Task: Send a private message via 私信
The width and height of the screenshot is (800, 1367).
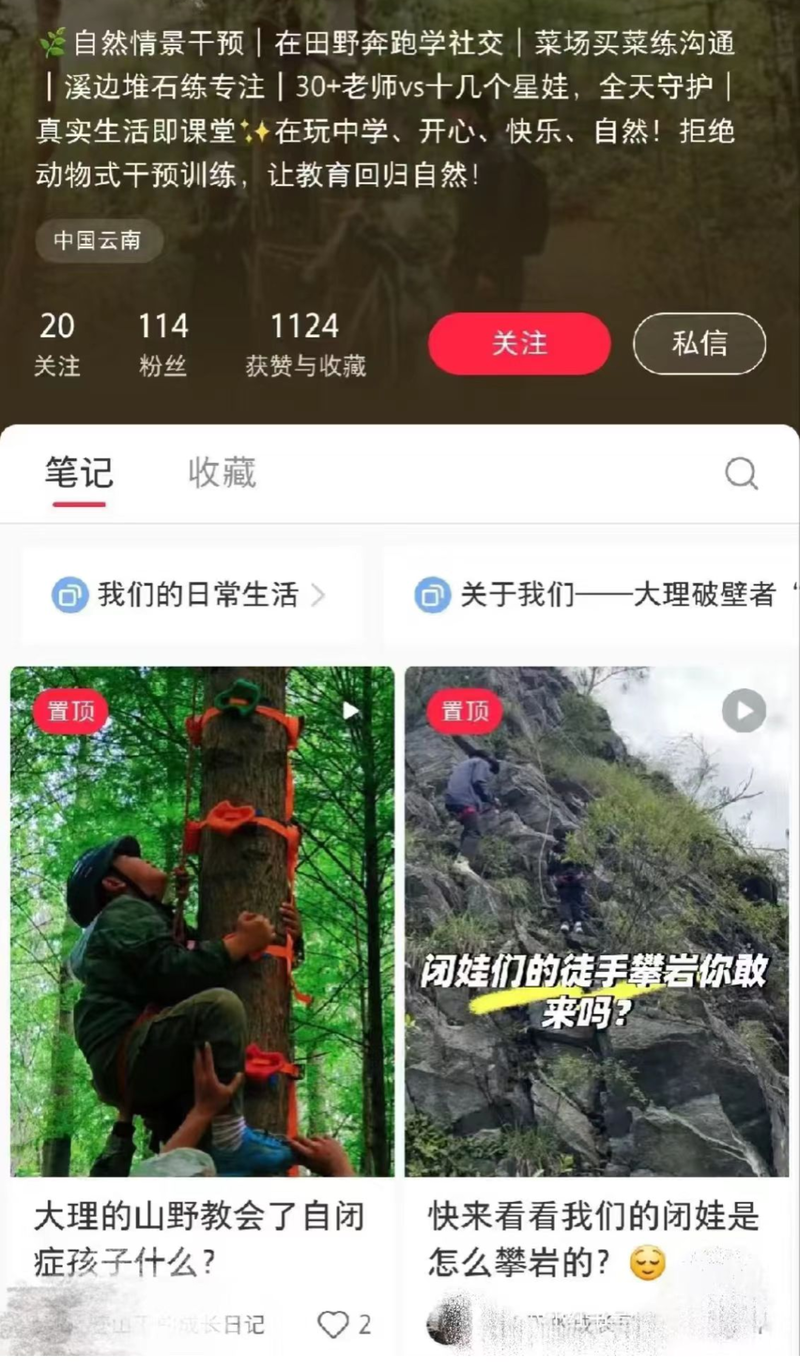Action: [x=699, y=344]
